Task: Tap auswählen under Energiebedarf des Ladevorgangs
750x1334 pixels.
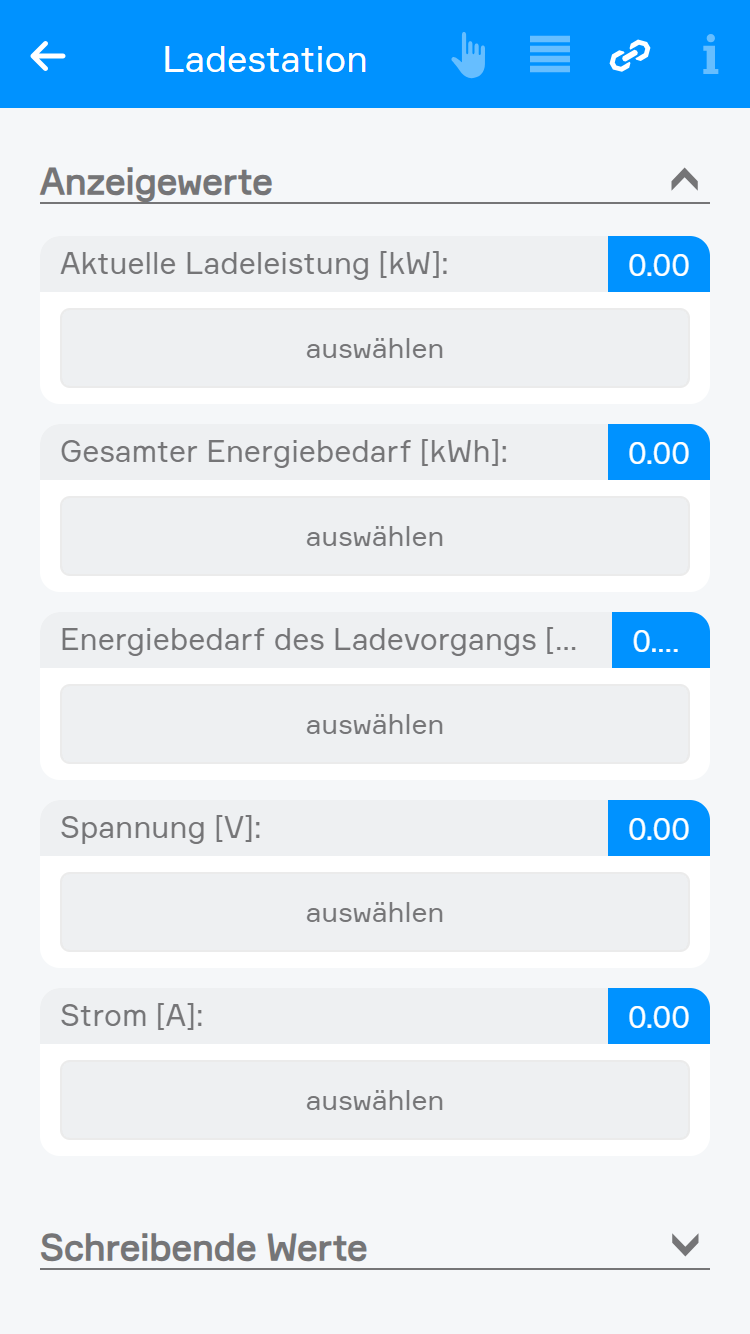Action: [x=375, y=724]
